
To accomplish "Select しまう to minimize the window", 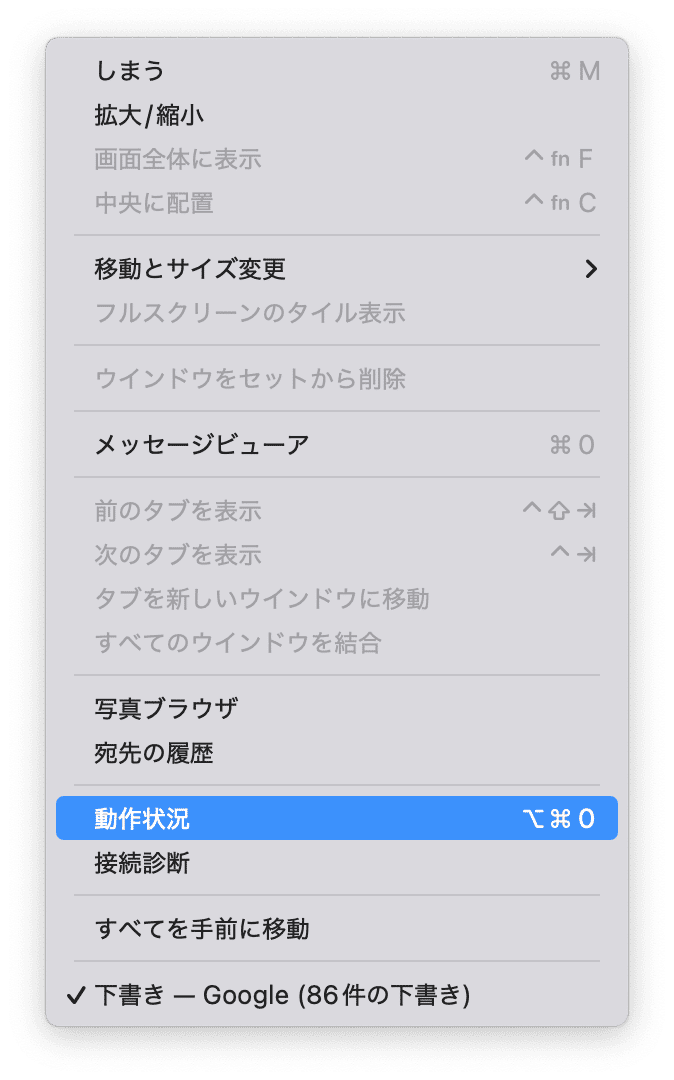I will pos(337,71).
